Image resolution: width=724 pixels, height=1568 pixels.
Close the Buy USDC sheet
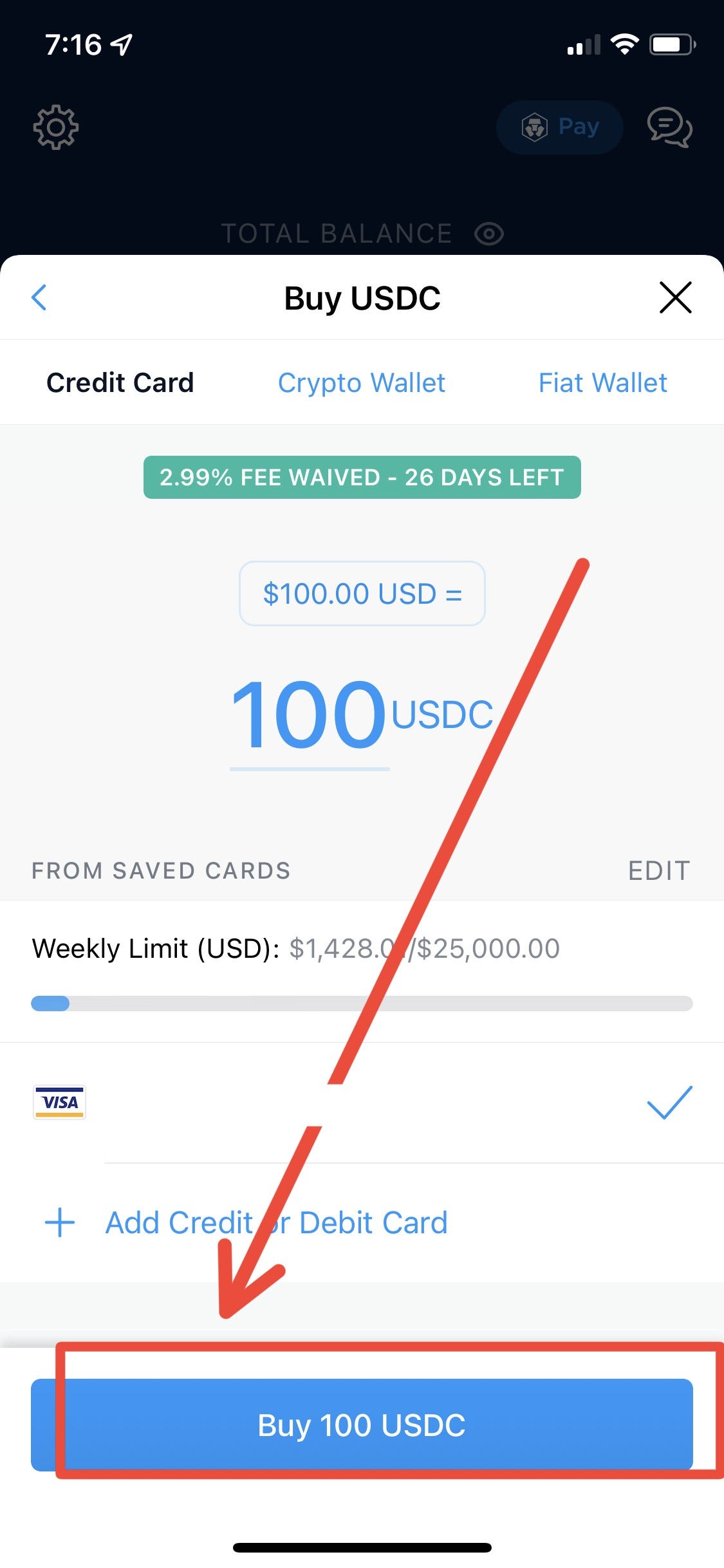pos(675,297)
